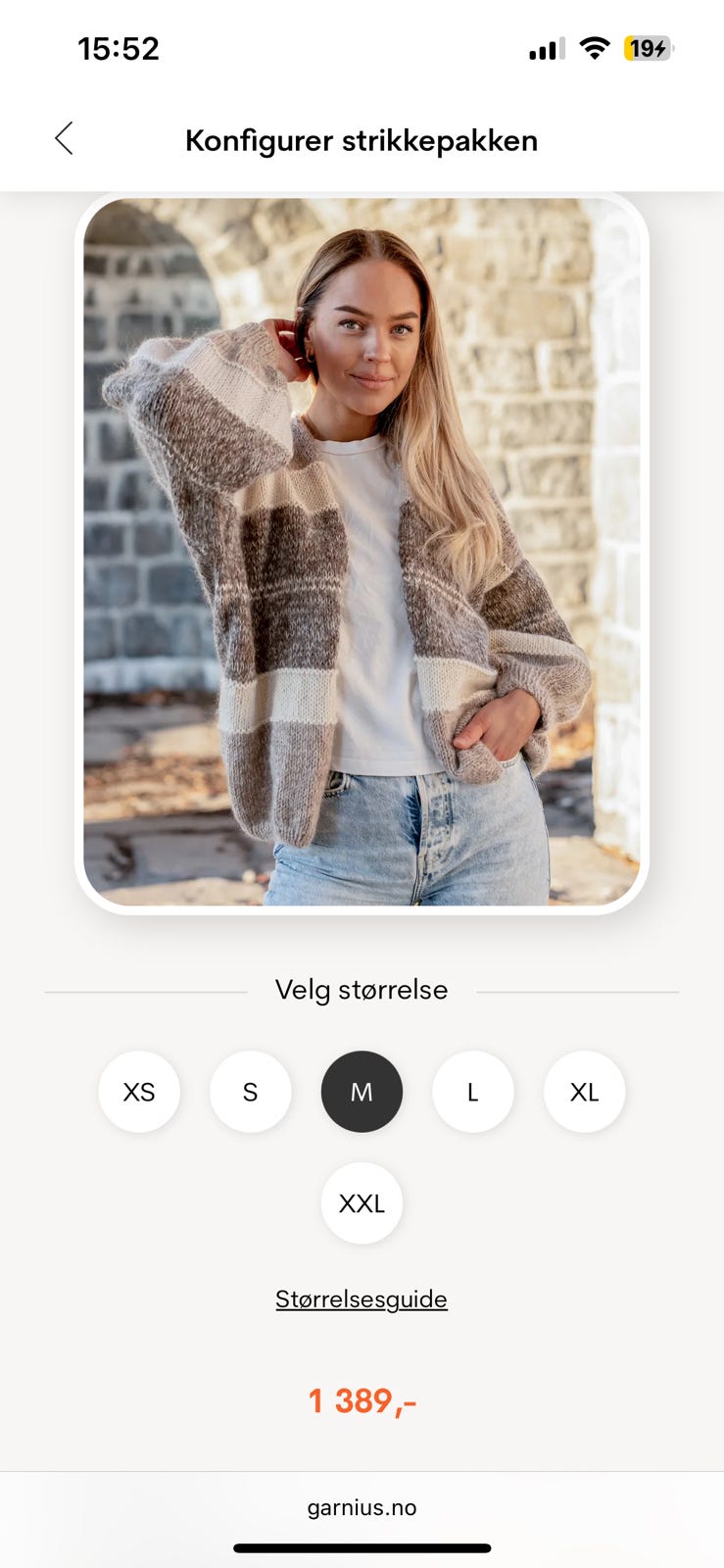Tap the price 1 389,-

click(362, 1400)
